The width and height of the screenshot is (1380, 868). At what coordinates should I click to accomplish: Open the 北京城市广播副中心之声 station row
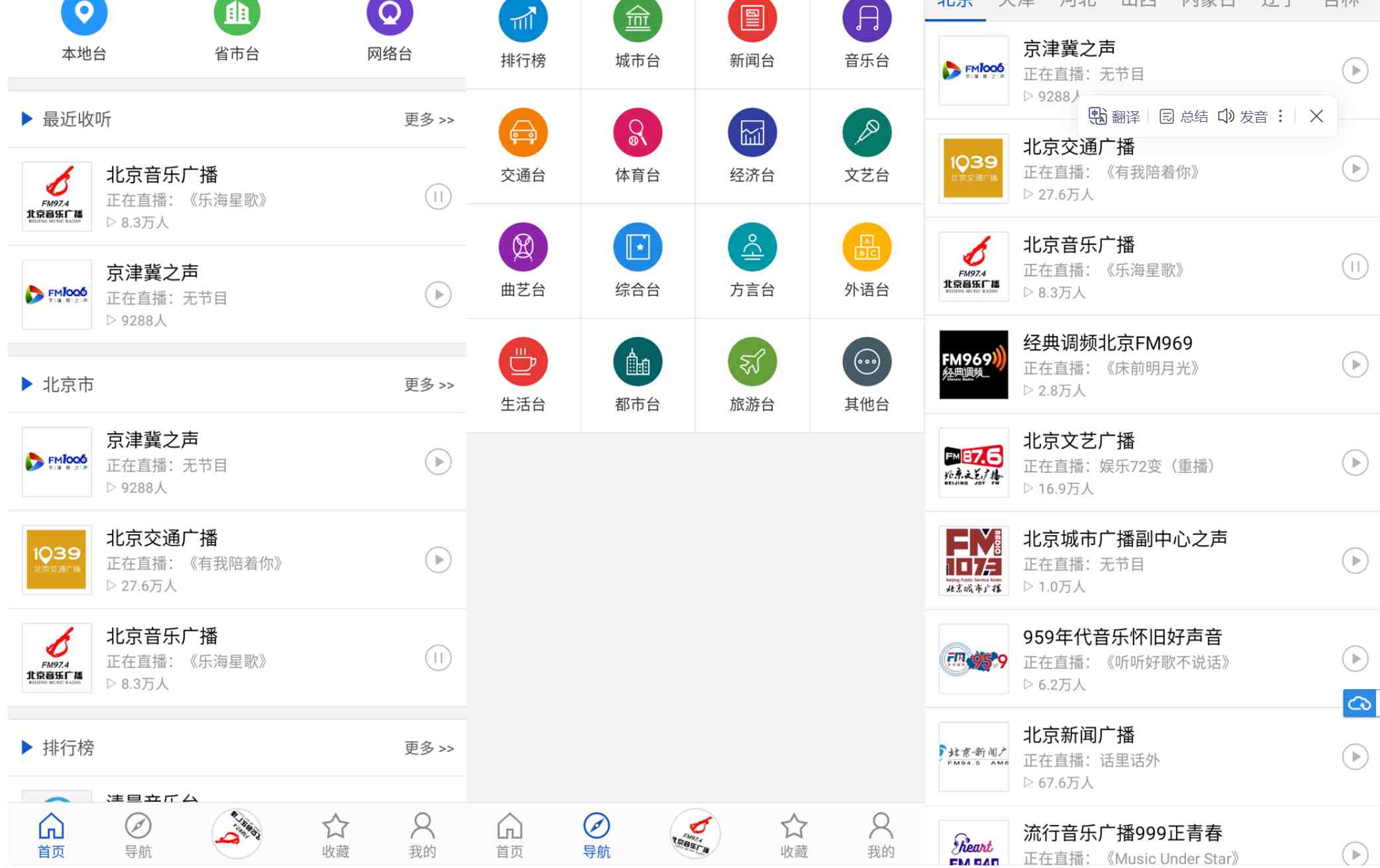[1125, 561]
